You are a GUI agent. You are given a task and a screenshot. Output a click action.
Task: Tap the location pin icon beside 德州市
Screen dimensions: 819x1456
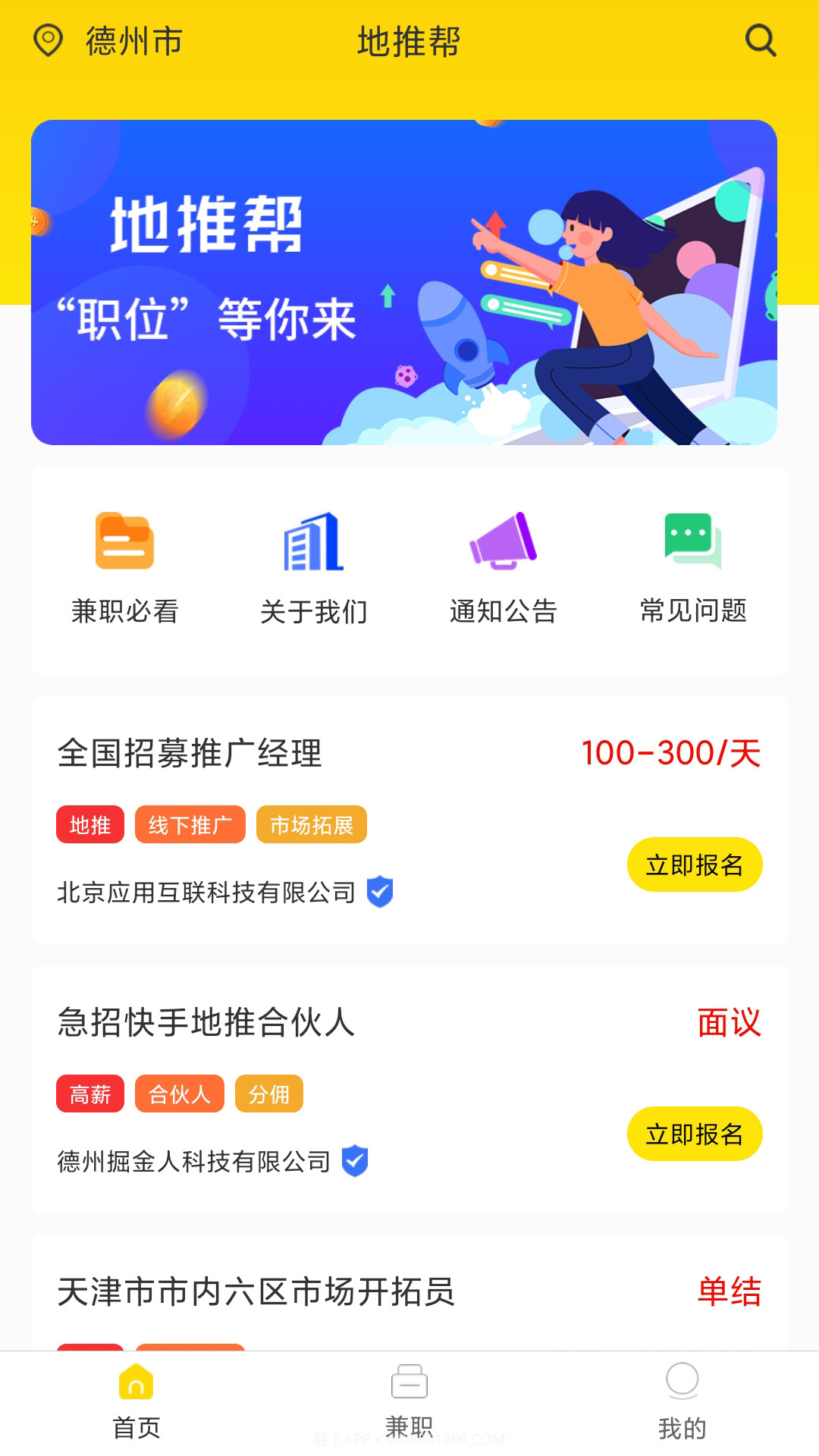click(49, 42)
